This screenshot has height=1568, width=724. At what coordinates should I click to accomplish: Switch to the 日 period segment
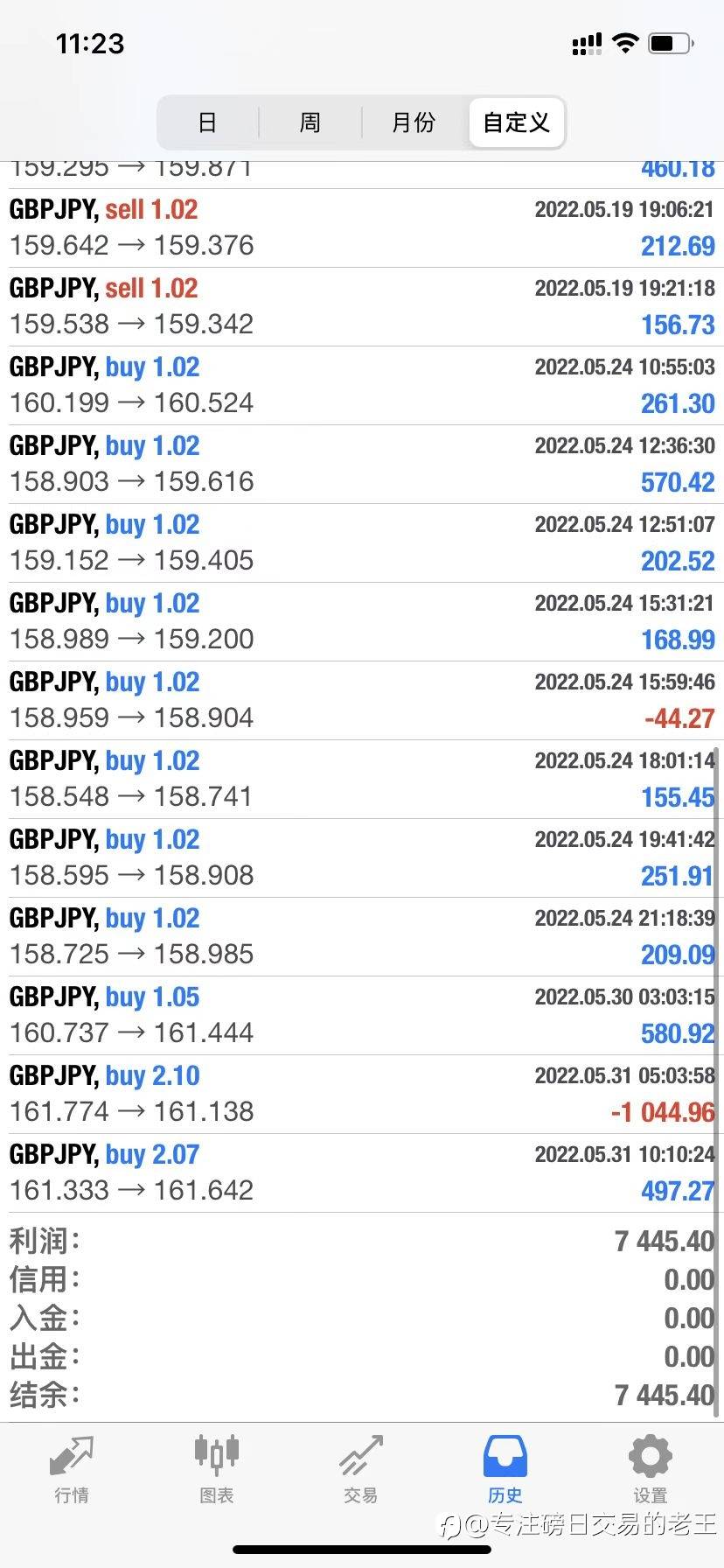click(x=208, y=122)
